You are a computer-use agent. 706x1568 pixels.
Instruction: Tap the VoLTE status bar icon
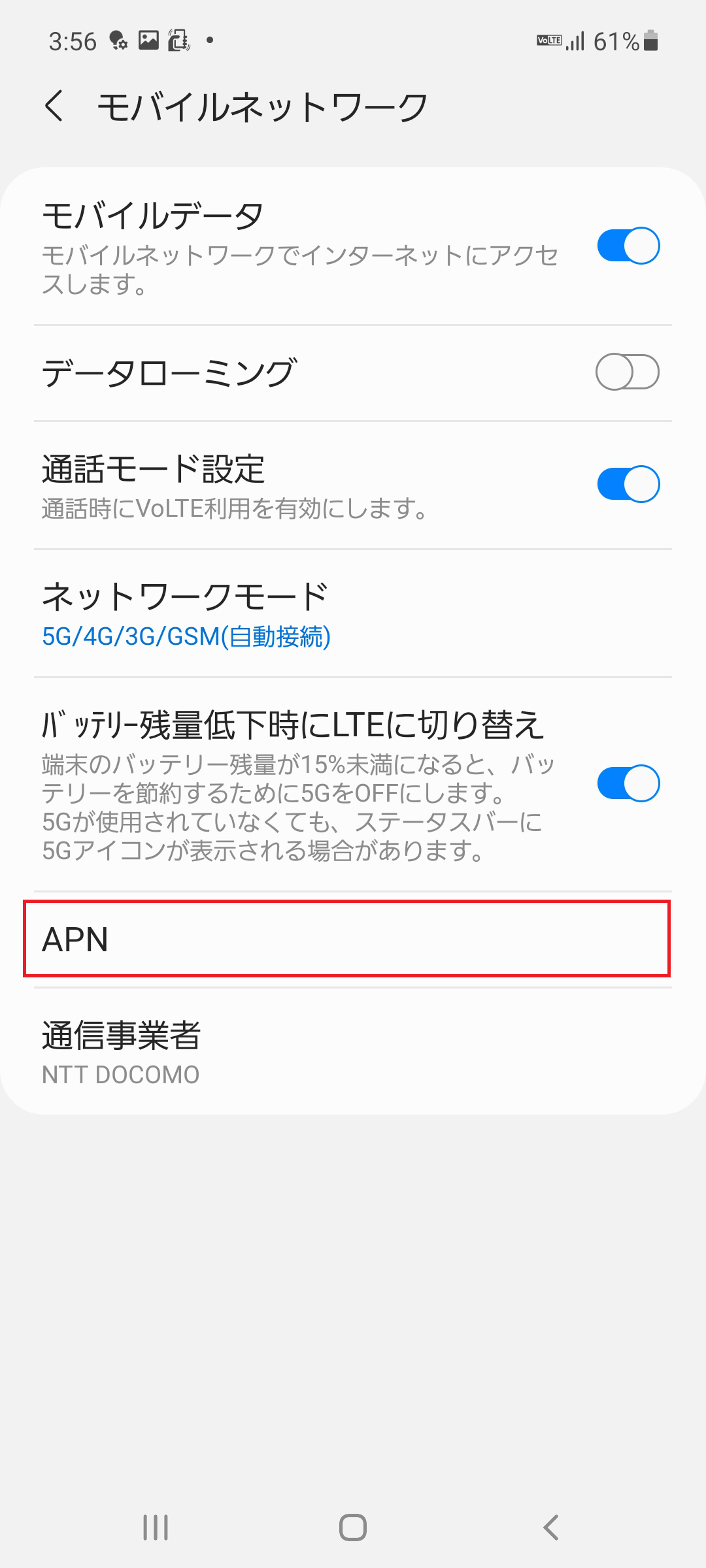[x=549, y=41]
